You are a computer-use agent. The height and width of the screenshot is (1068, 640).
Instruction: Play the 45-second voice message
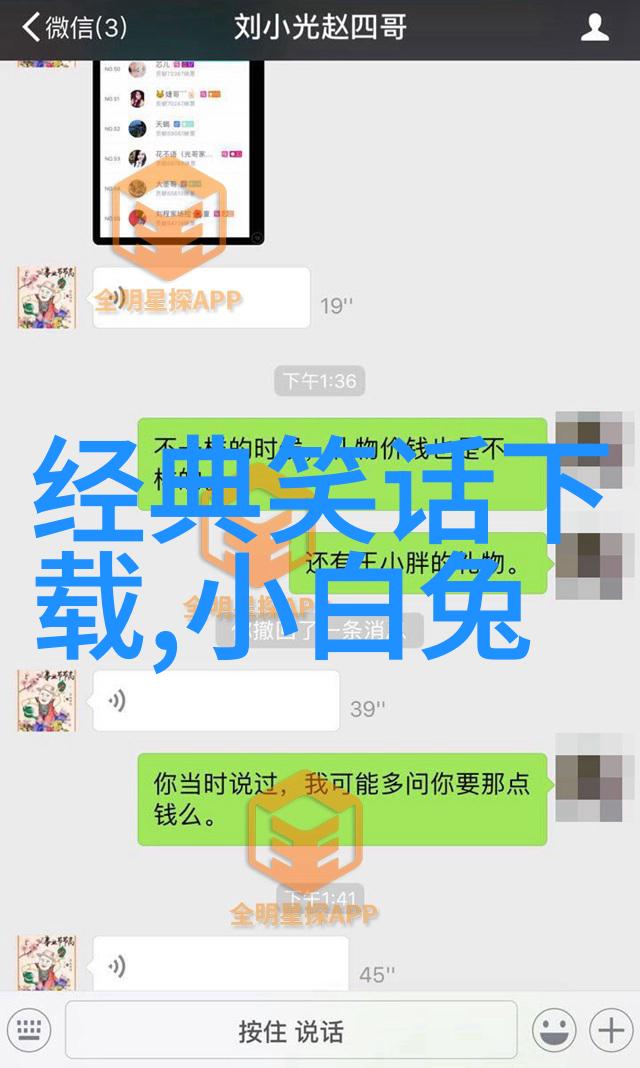(x=220, y=965)
